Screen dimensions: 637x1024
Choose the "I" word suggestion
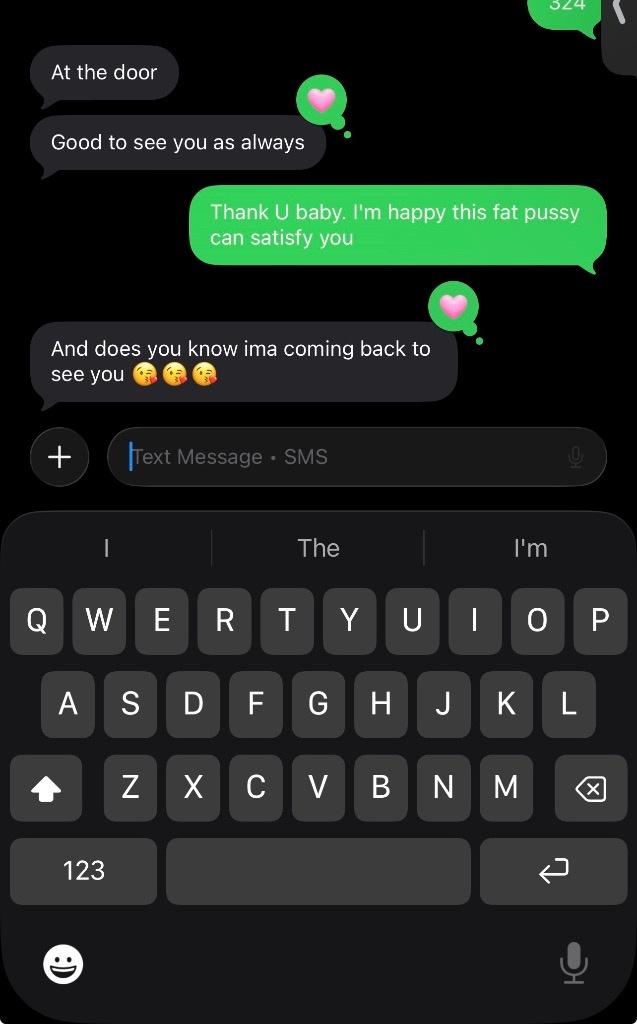(106, 548)
